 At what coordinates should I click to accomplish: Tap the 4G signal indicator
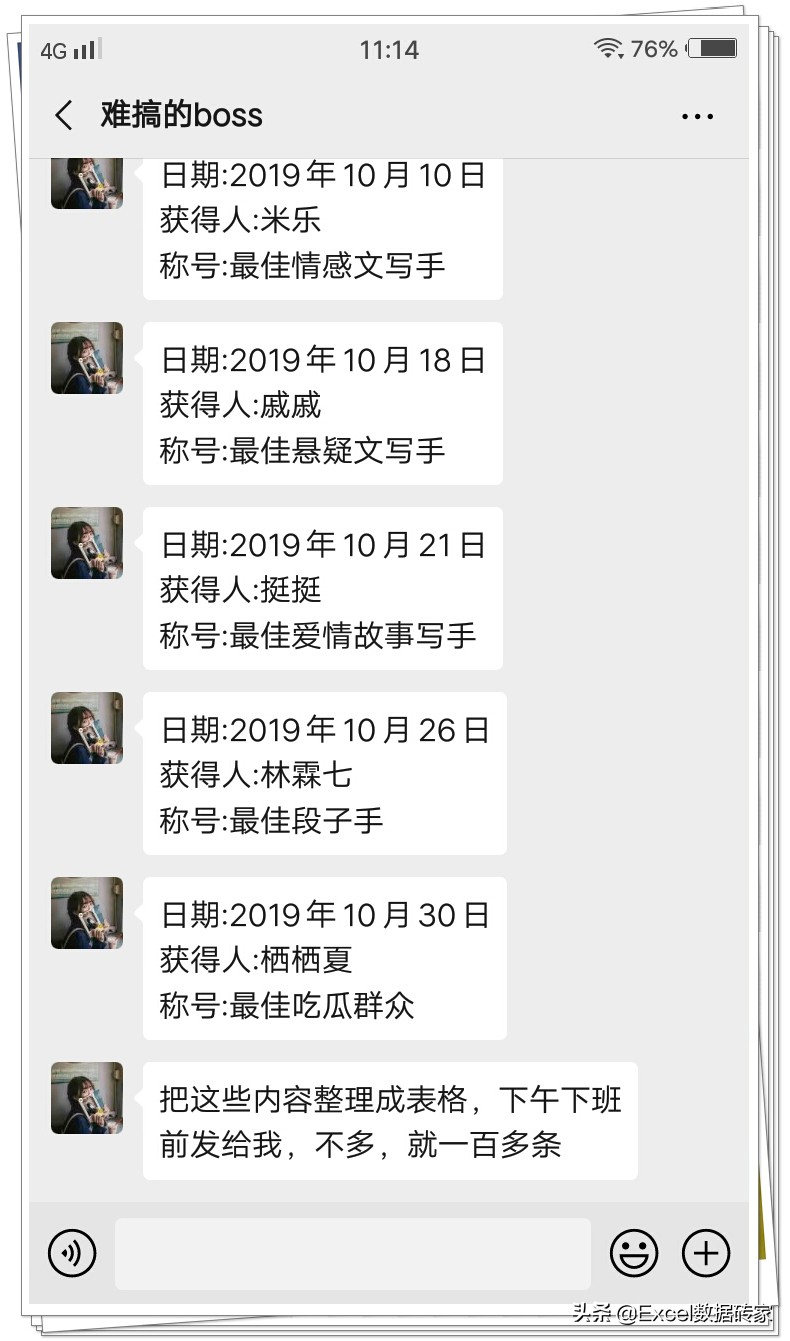click(x=69, y=48)
